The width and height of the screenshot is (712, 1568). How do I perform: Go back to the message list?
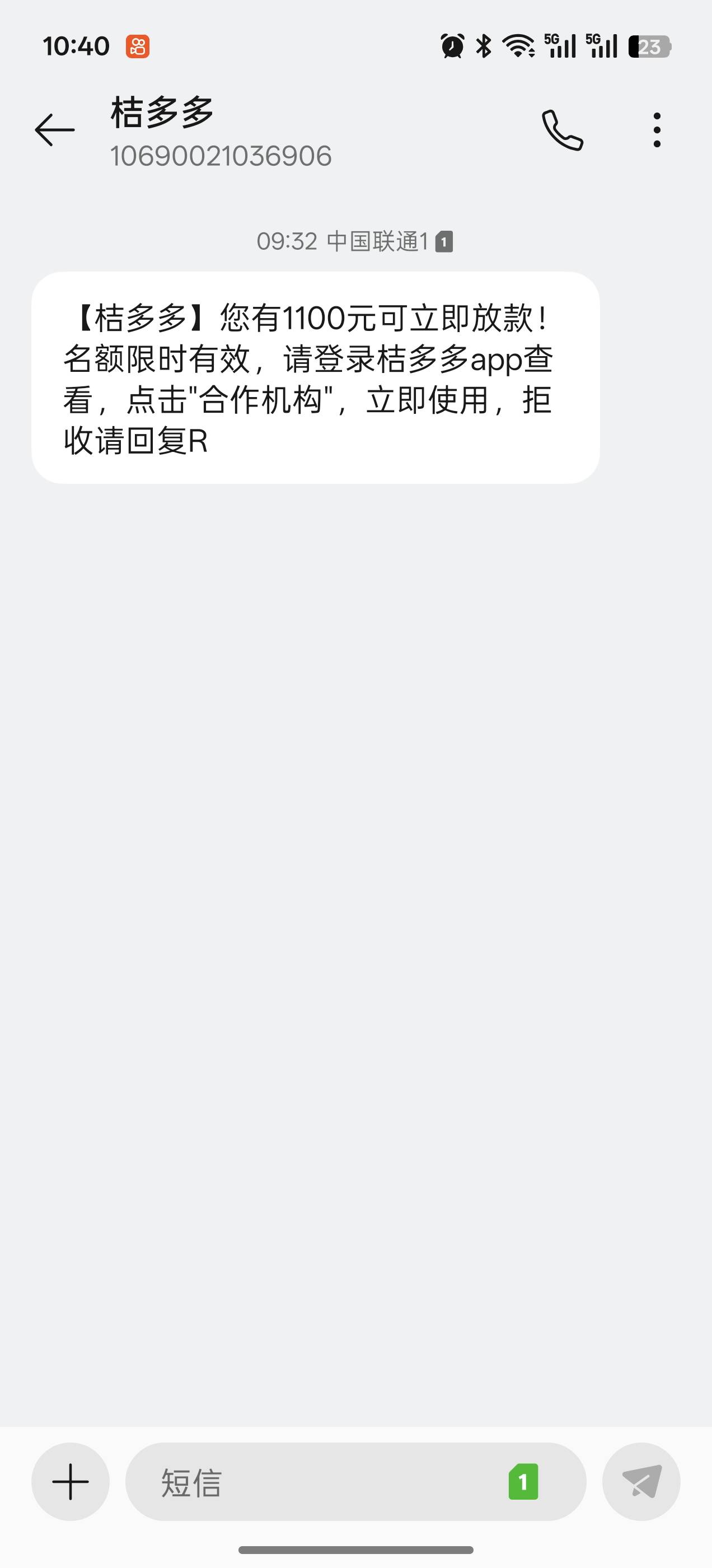click(x=55, y=130)
